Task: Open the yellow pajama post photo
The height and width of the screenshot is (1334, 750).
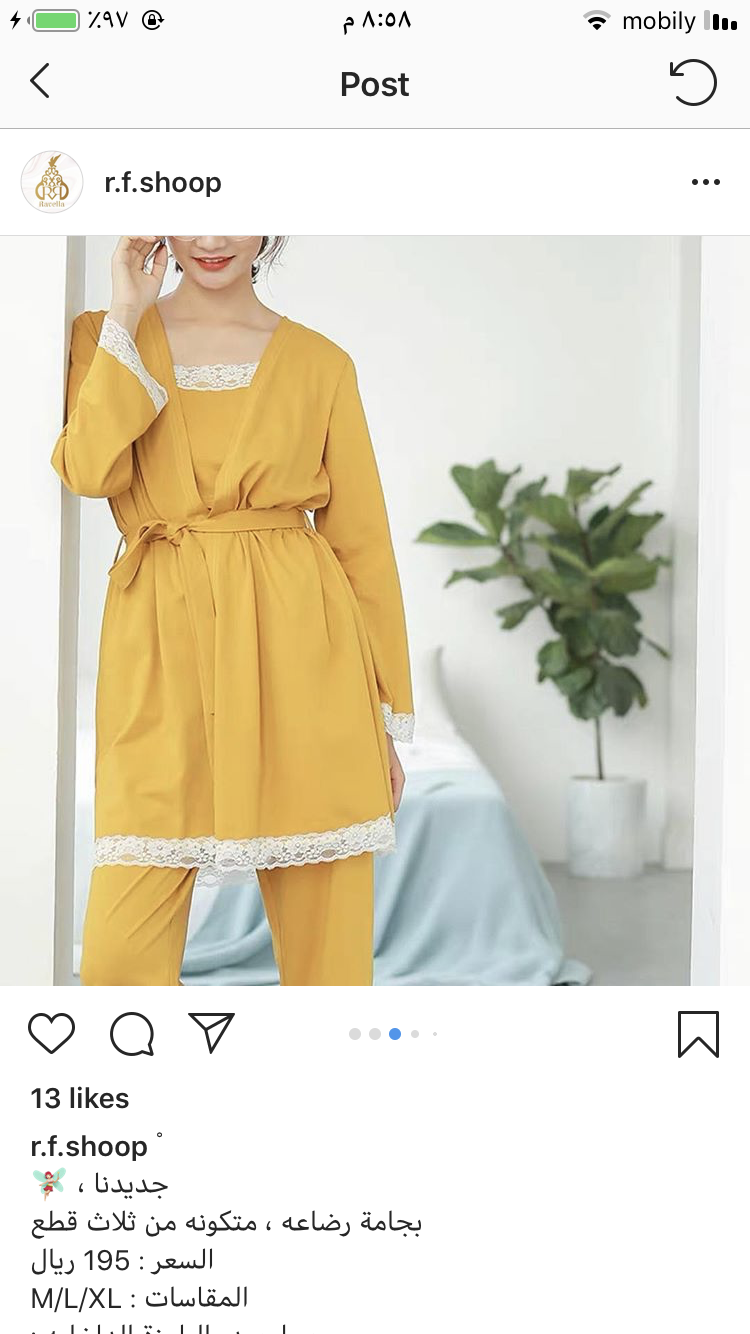Action: (x=375, y=610)
